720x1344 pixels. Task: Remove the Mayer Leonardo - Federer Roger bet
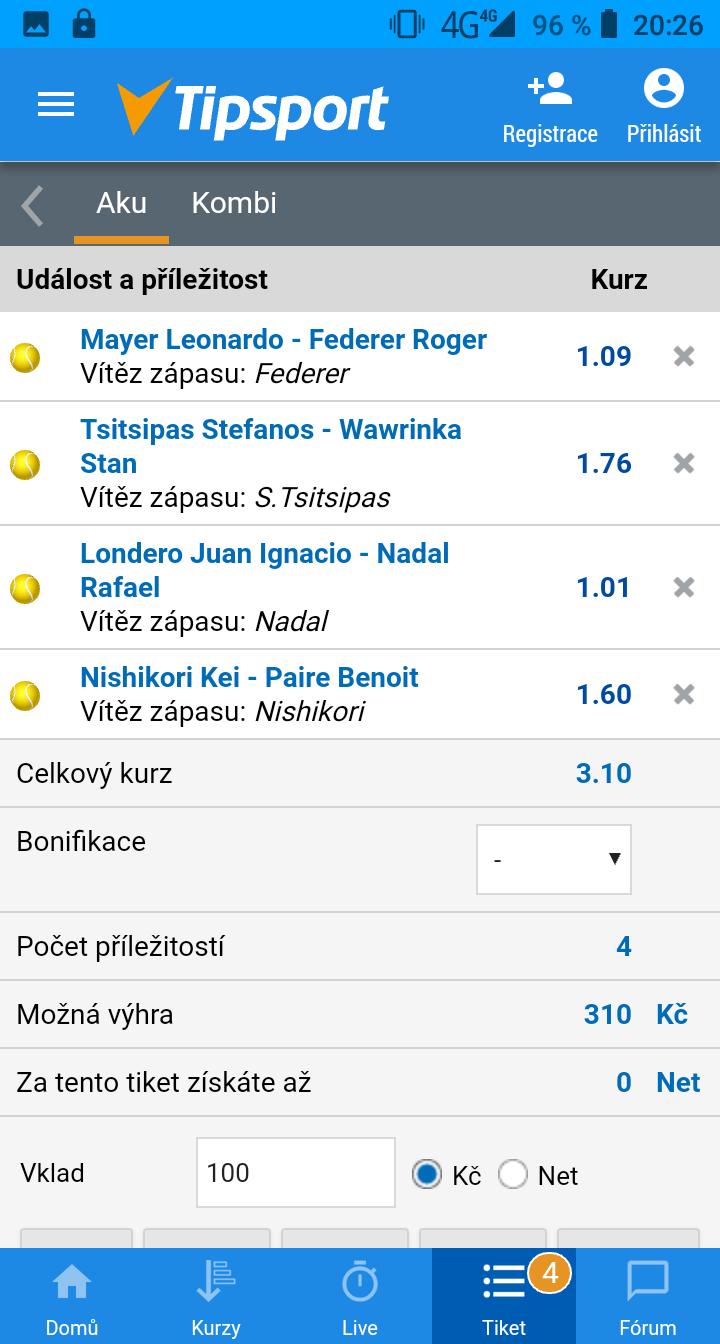coord(684,356)
